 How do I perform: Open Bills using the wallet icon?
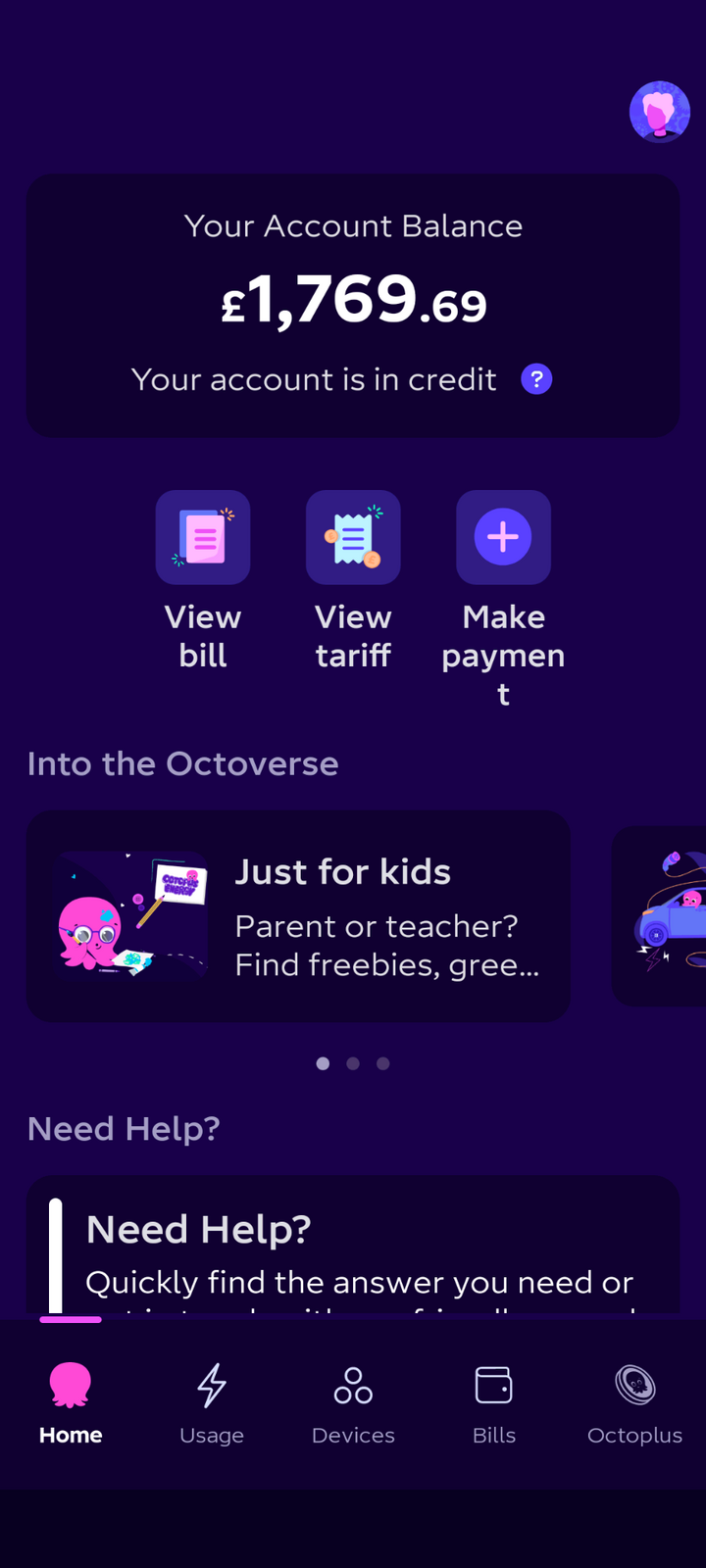click(x=493, y=1385)
